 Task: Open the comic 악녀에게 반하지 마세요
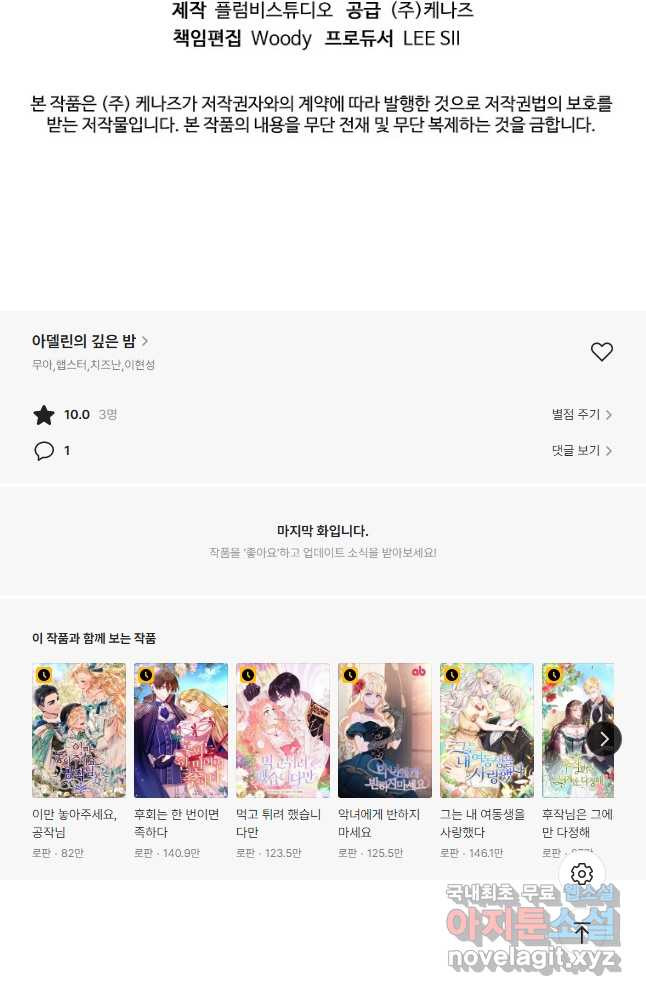coord(385,730)
